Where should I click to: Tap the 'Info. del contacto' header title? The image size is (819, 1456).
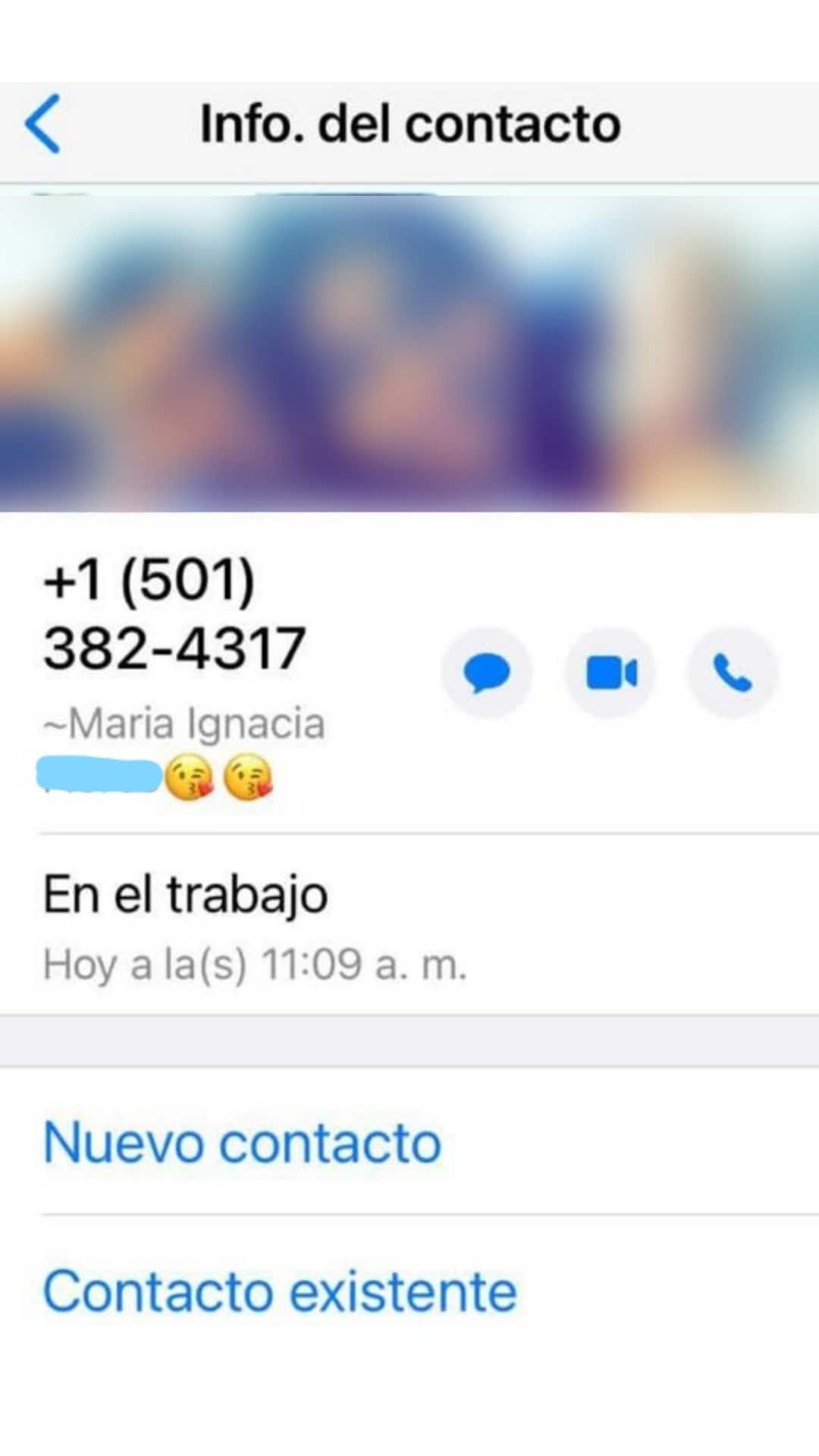point(409,124)
